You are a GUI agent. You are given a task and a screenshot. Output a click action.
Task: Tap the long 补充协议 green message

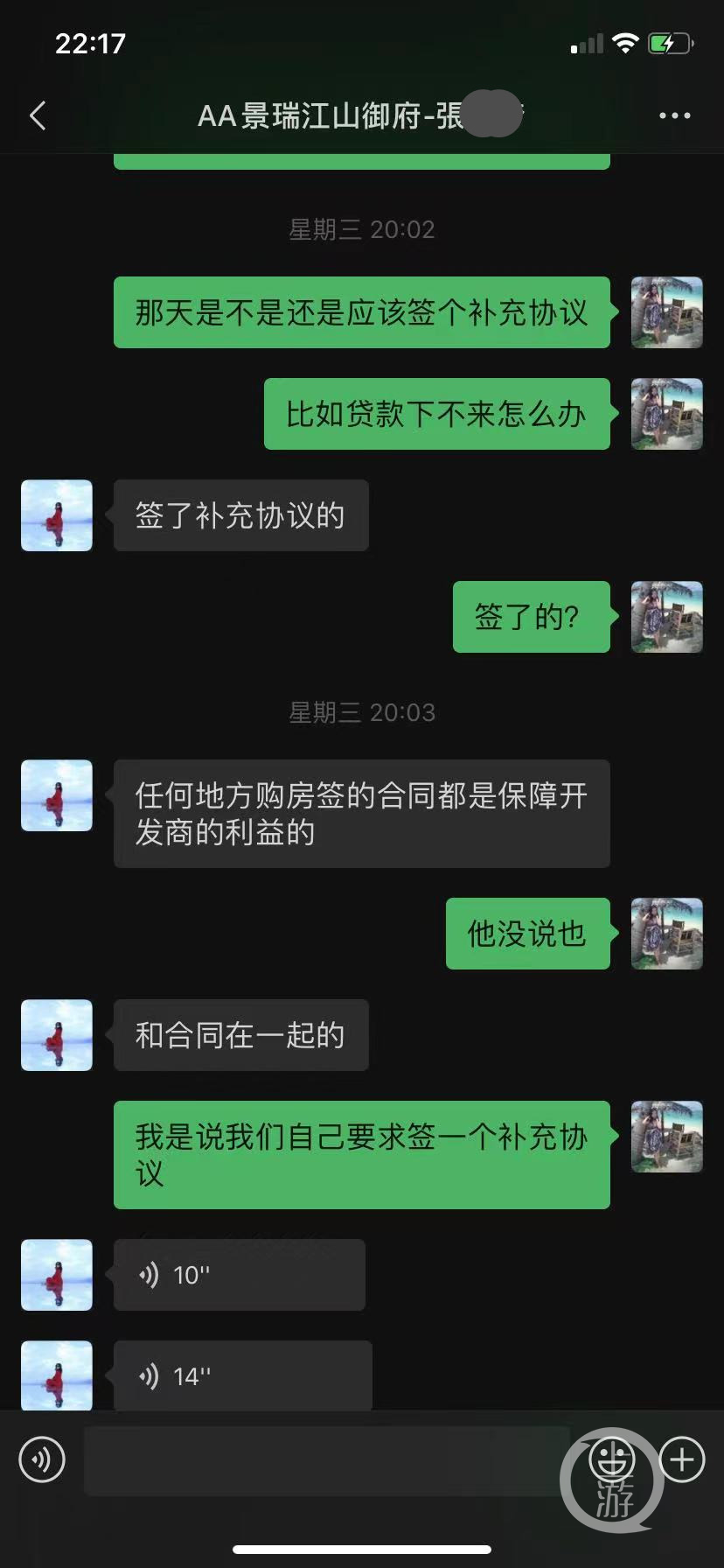361,1153
